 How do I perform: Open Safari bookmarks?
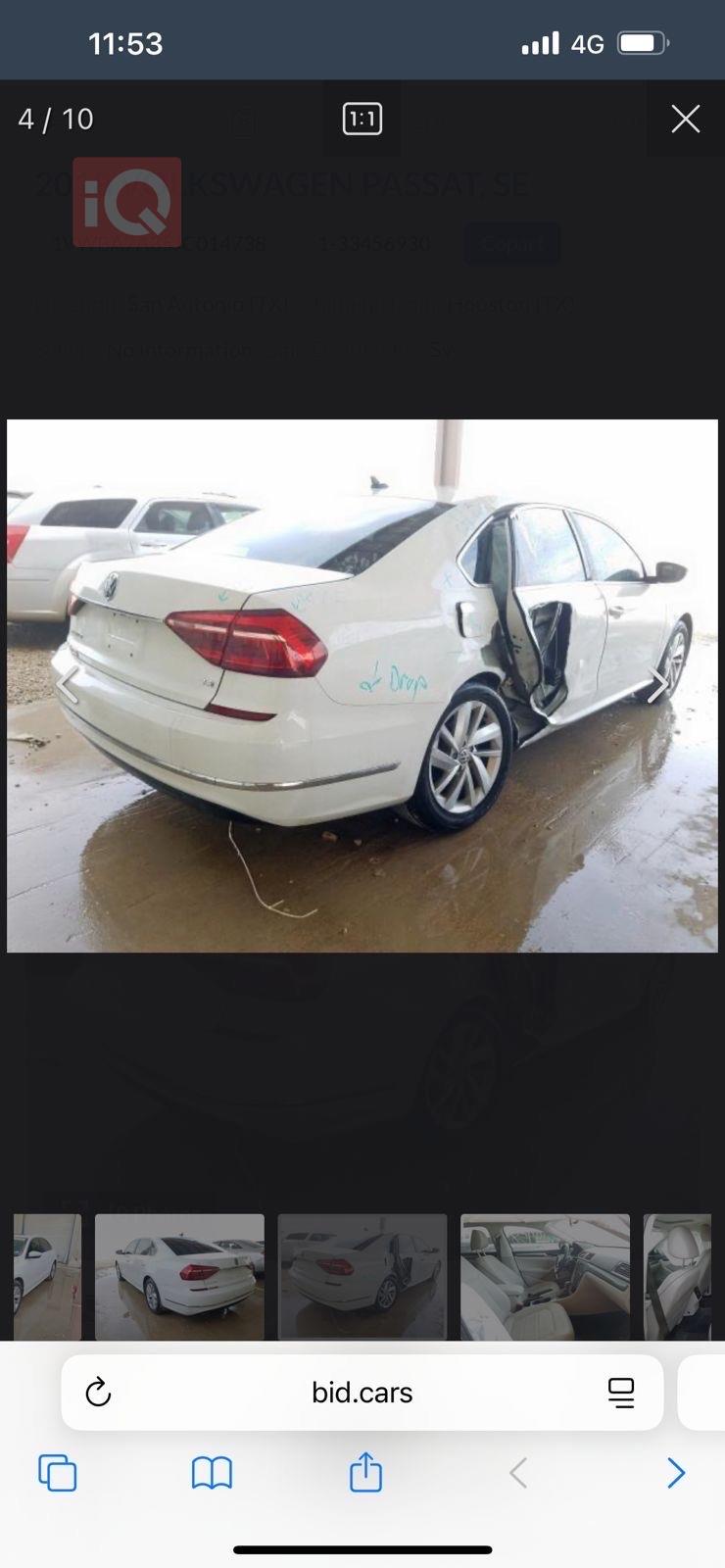pyautogui.click(x=212, y=1472)
